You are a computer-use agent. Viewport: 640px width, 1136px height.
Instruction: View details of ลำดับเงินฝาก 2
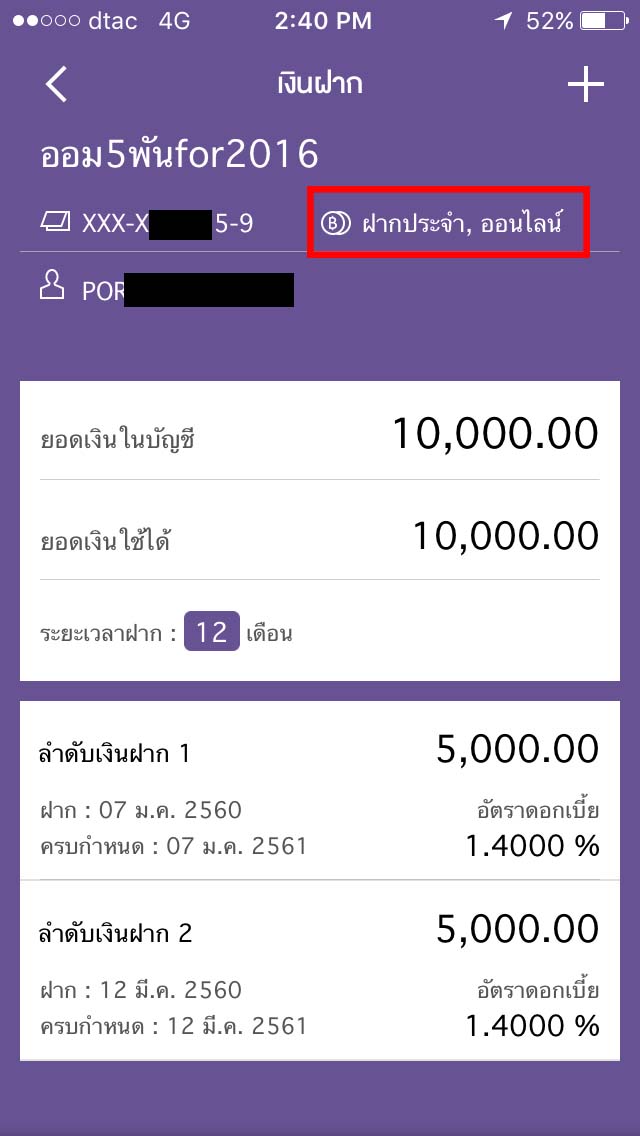pos(319,971)
